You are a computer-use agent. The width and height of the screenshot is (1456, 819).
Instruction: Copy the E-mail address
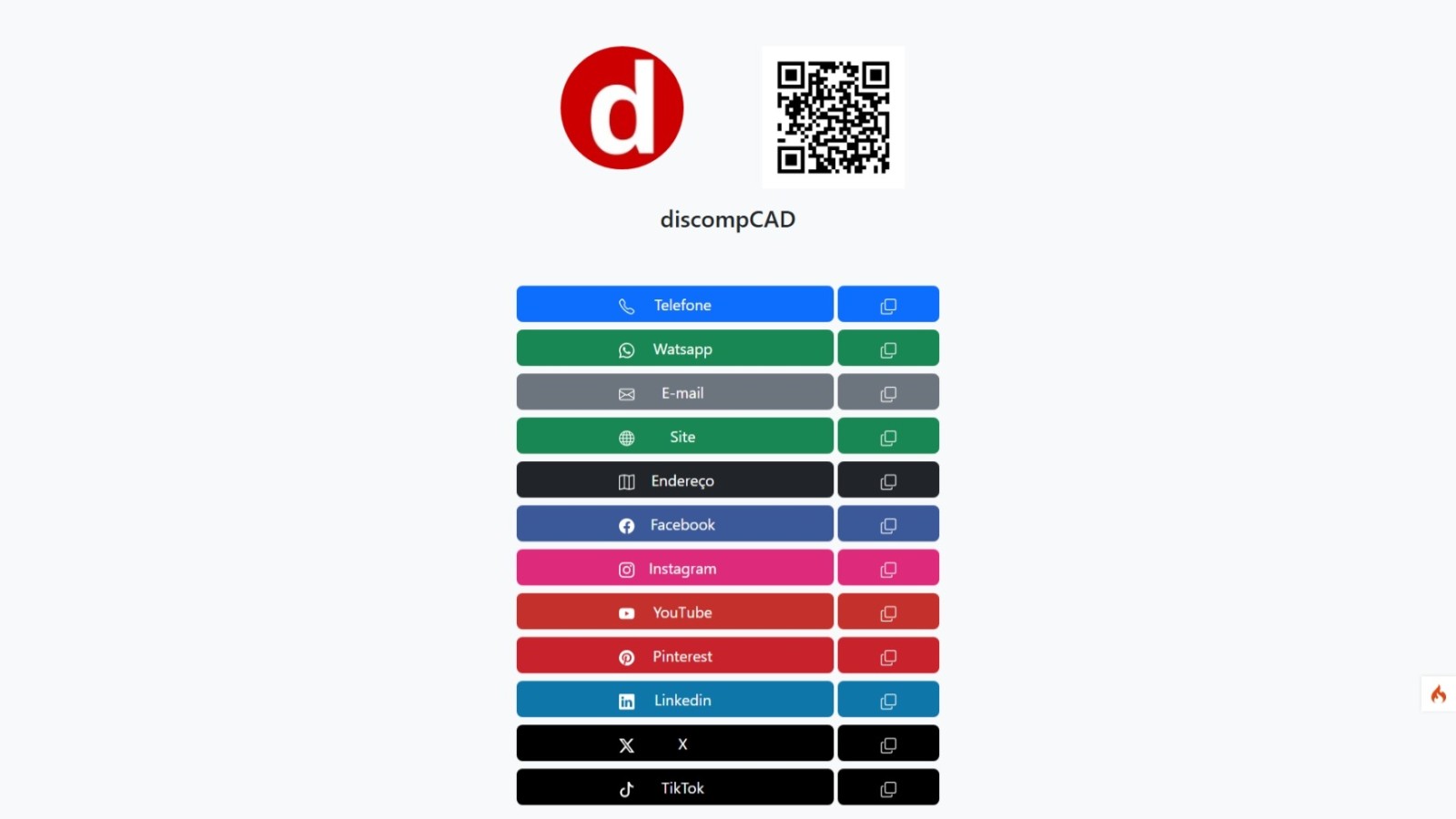(x=888, y=392)
